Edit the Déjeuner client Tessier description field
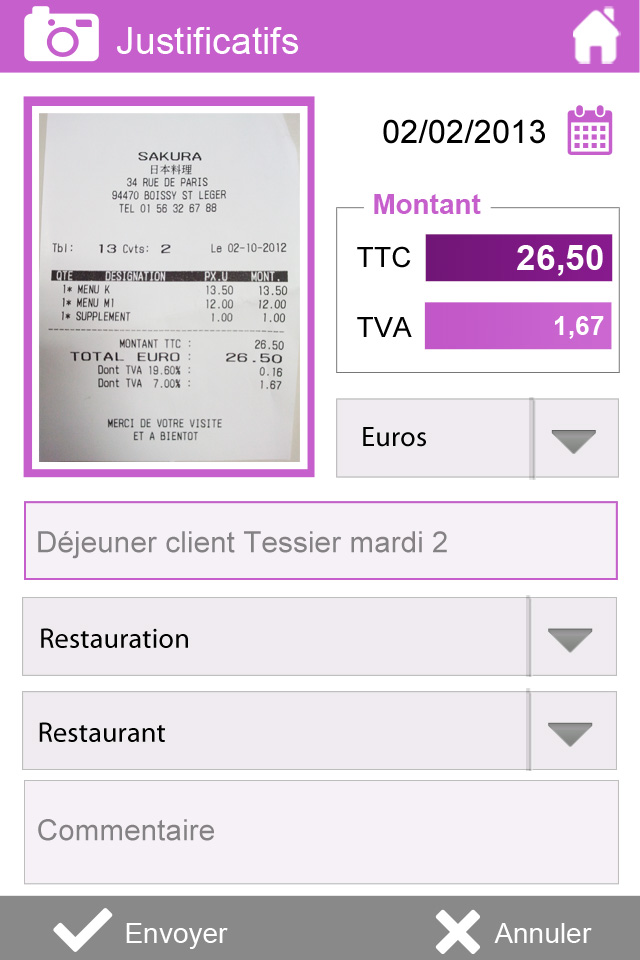 tap(320, 541)
